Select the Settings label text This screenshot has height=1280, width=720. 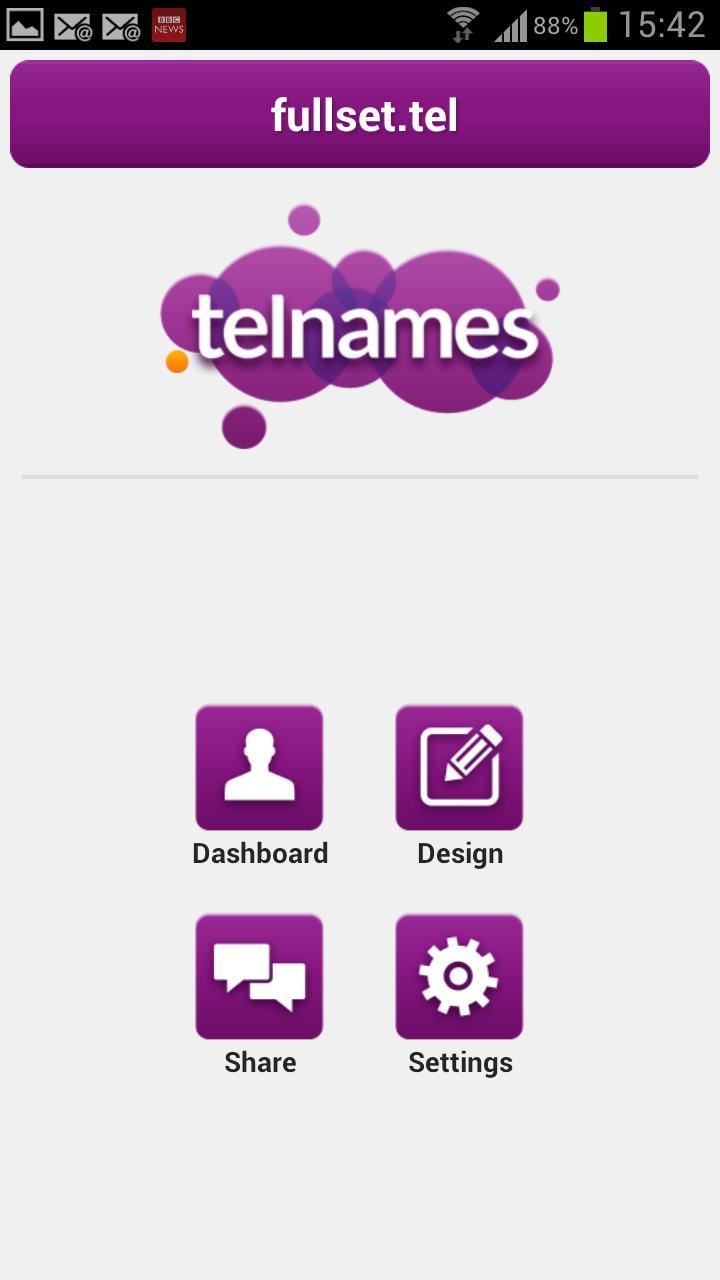pyautogui.click(x=459, y=1062)
